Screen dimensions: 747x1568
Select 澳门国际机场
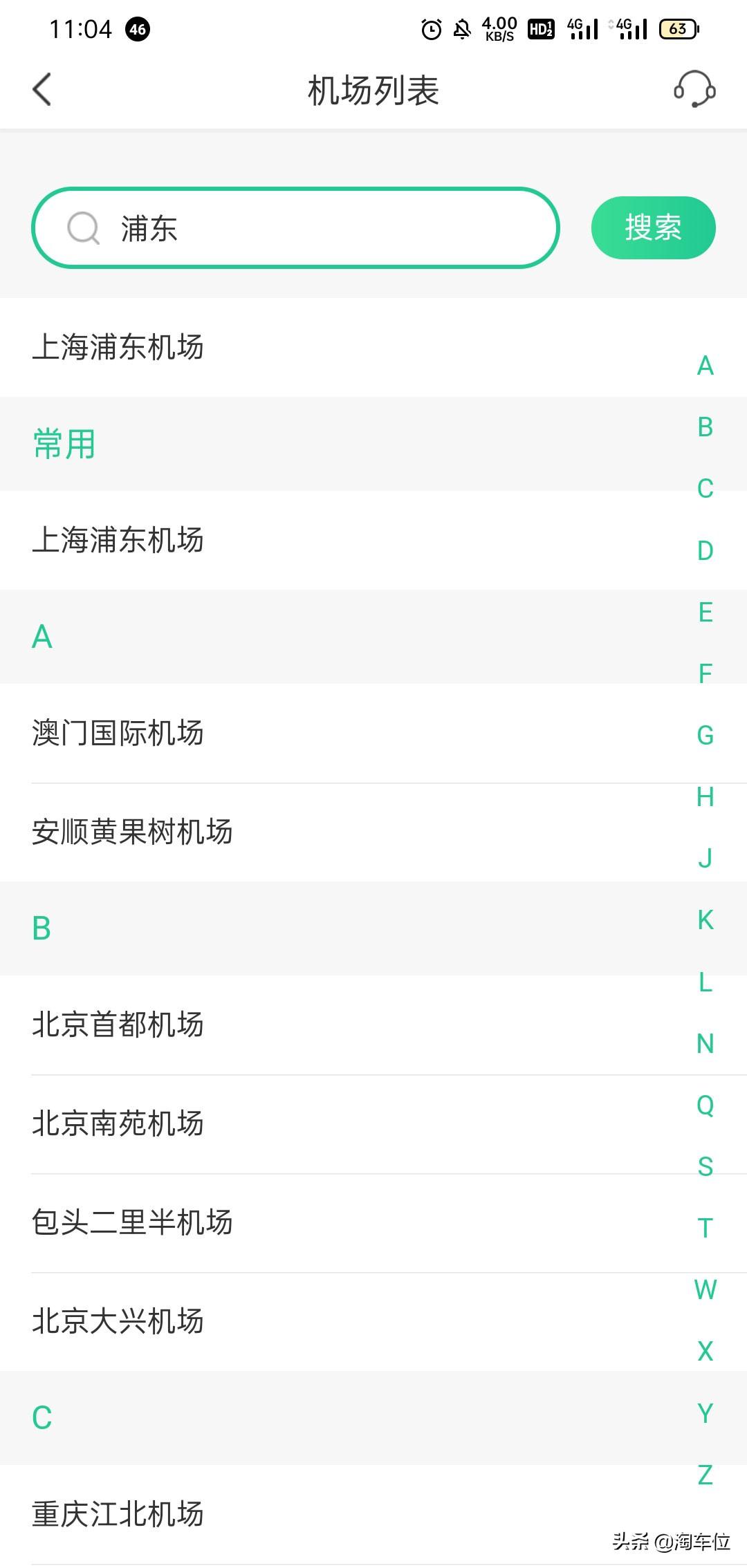pos(373,733)
